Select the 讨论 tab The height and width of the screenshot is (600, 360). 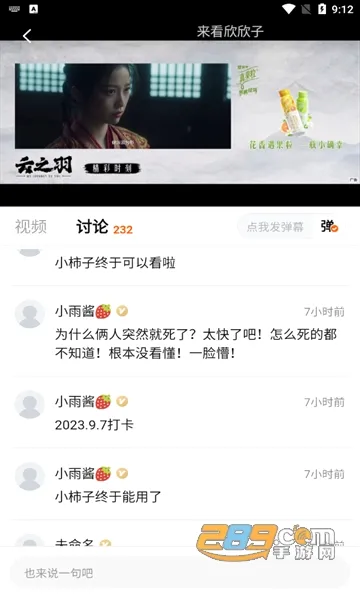click(92, 227)
